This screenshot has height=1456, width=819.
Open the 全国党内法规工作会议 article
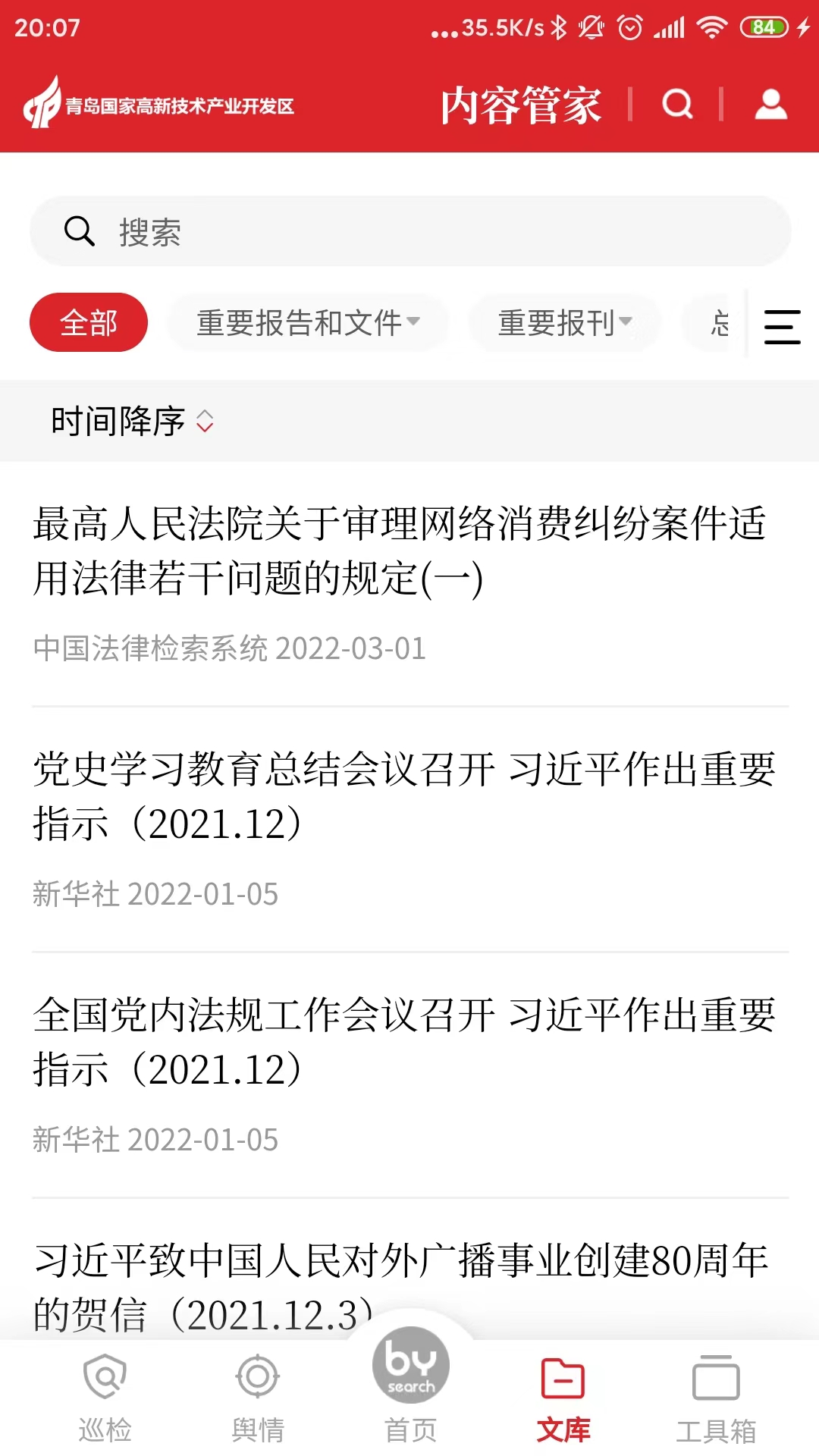coord(403,1042)
